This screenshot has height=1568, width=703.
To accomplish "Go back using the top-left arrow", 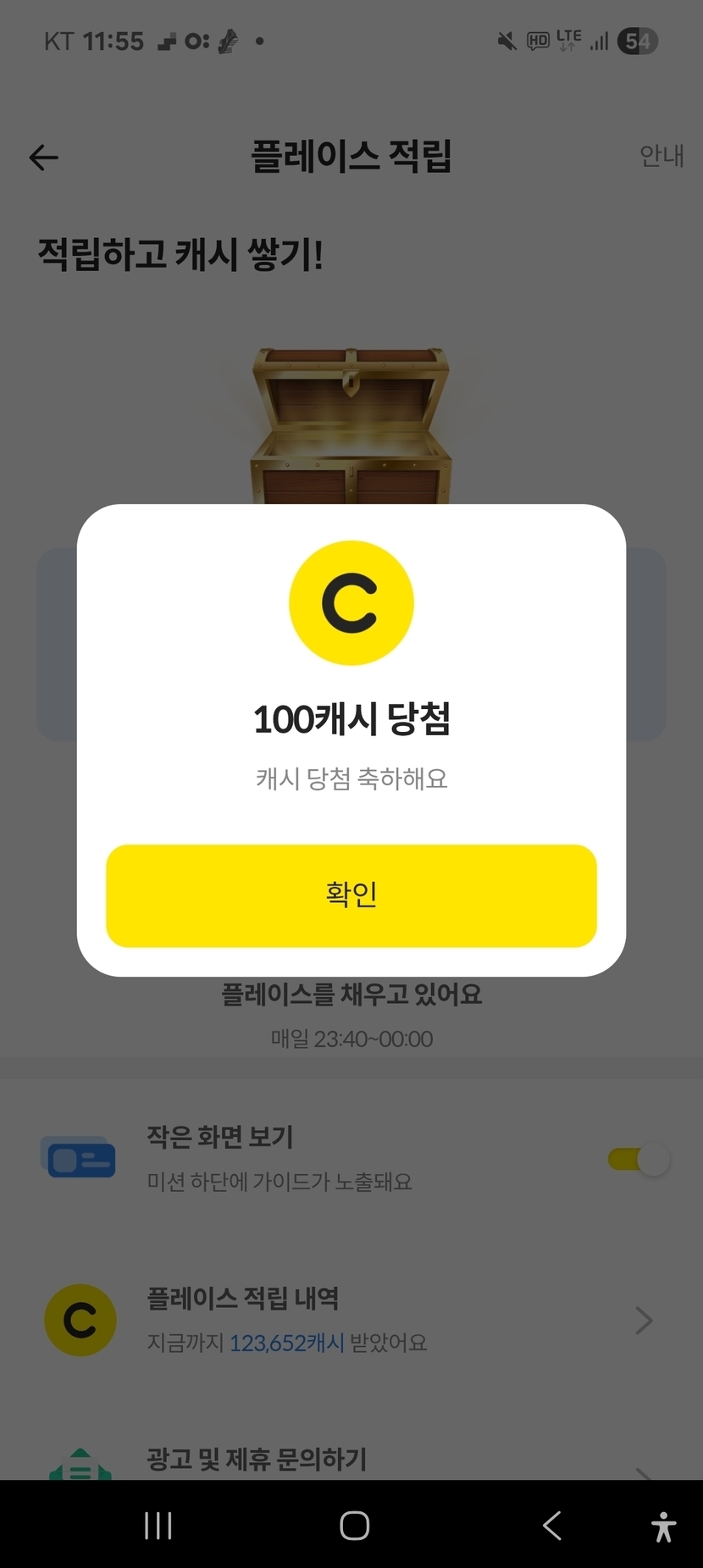I will [44, 157].
